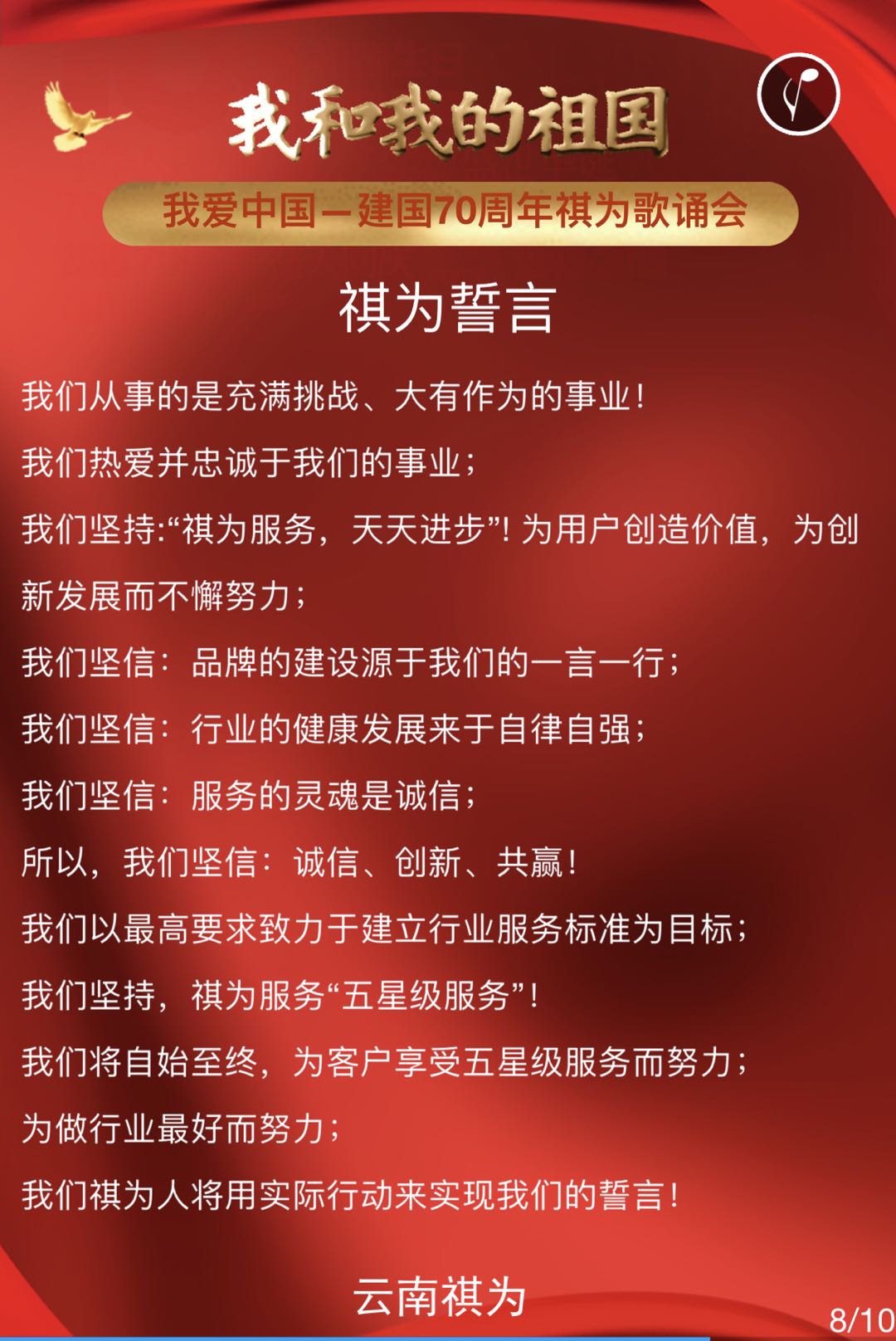This screenshot has width=896, height=1341.
Task: Toggle the background music icon
Action: (798, 94)
